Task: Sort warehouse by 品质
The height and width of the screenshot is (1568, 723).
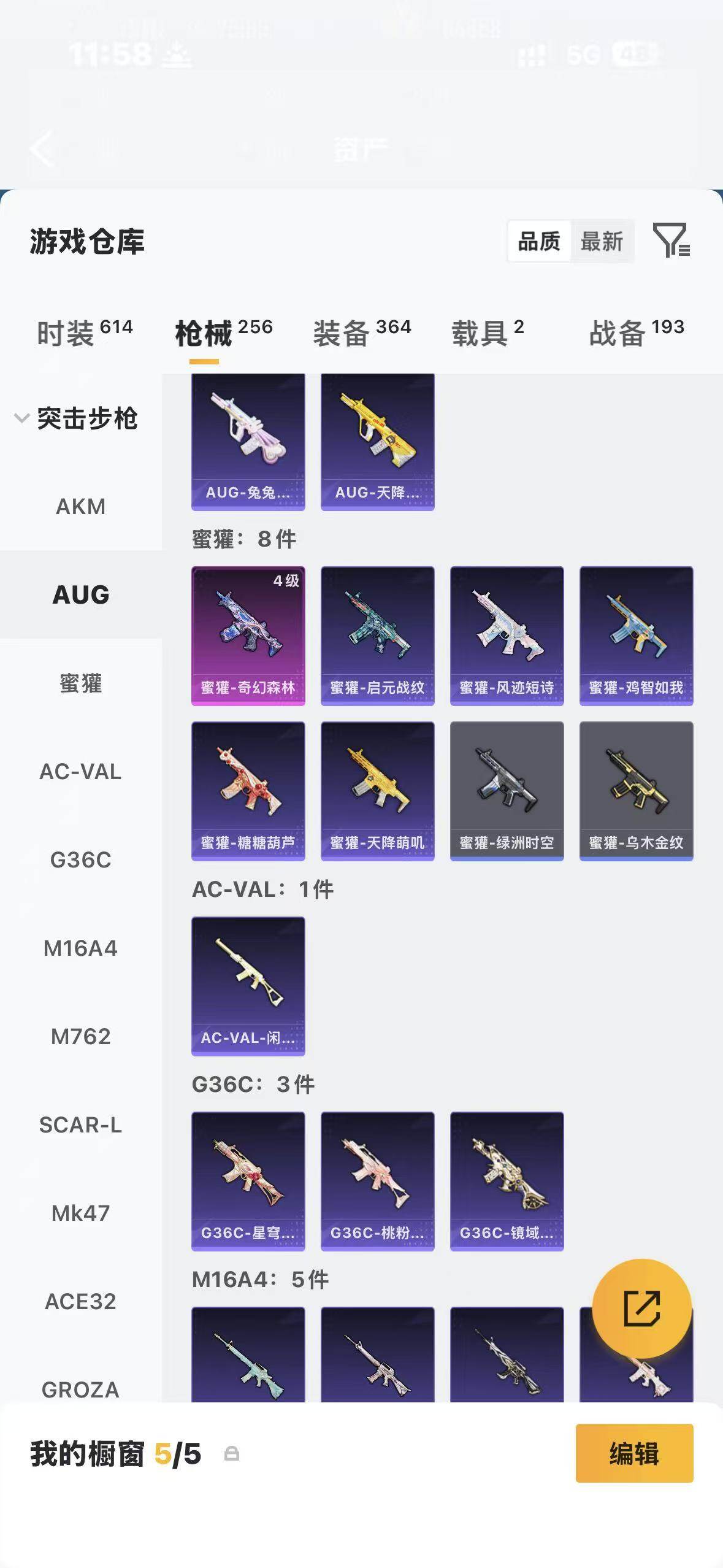Action: tap(539, 241)
